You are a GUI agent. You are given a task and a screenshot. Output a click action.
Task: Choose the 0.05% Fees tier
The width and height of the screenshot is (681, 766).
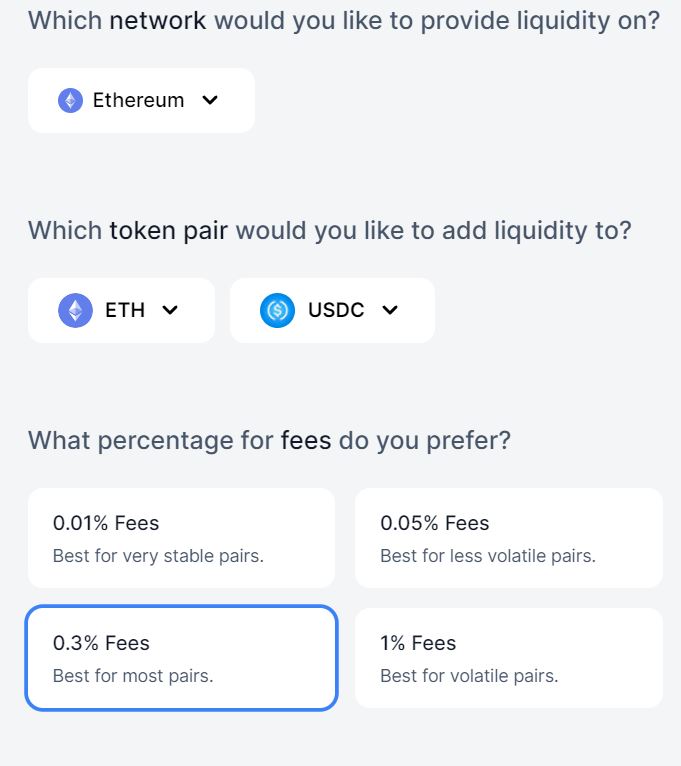[508, 538]
